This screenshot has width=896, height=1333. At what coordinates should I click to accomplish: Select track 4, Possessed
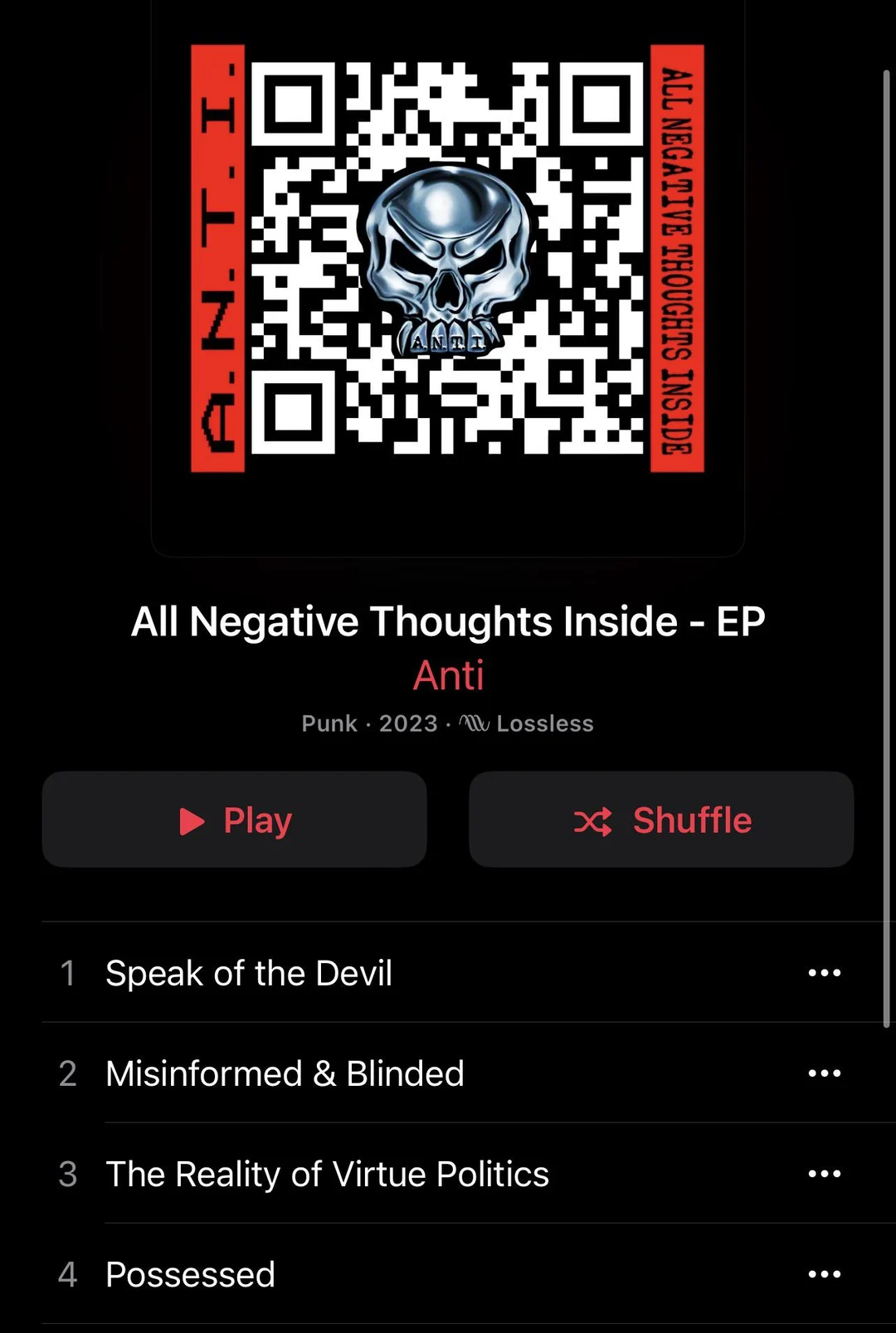(x=189, y=1273)
